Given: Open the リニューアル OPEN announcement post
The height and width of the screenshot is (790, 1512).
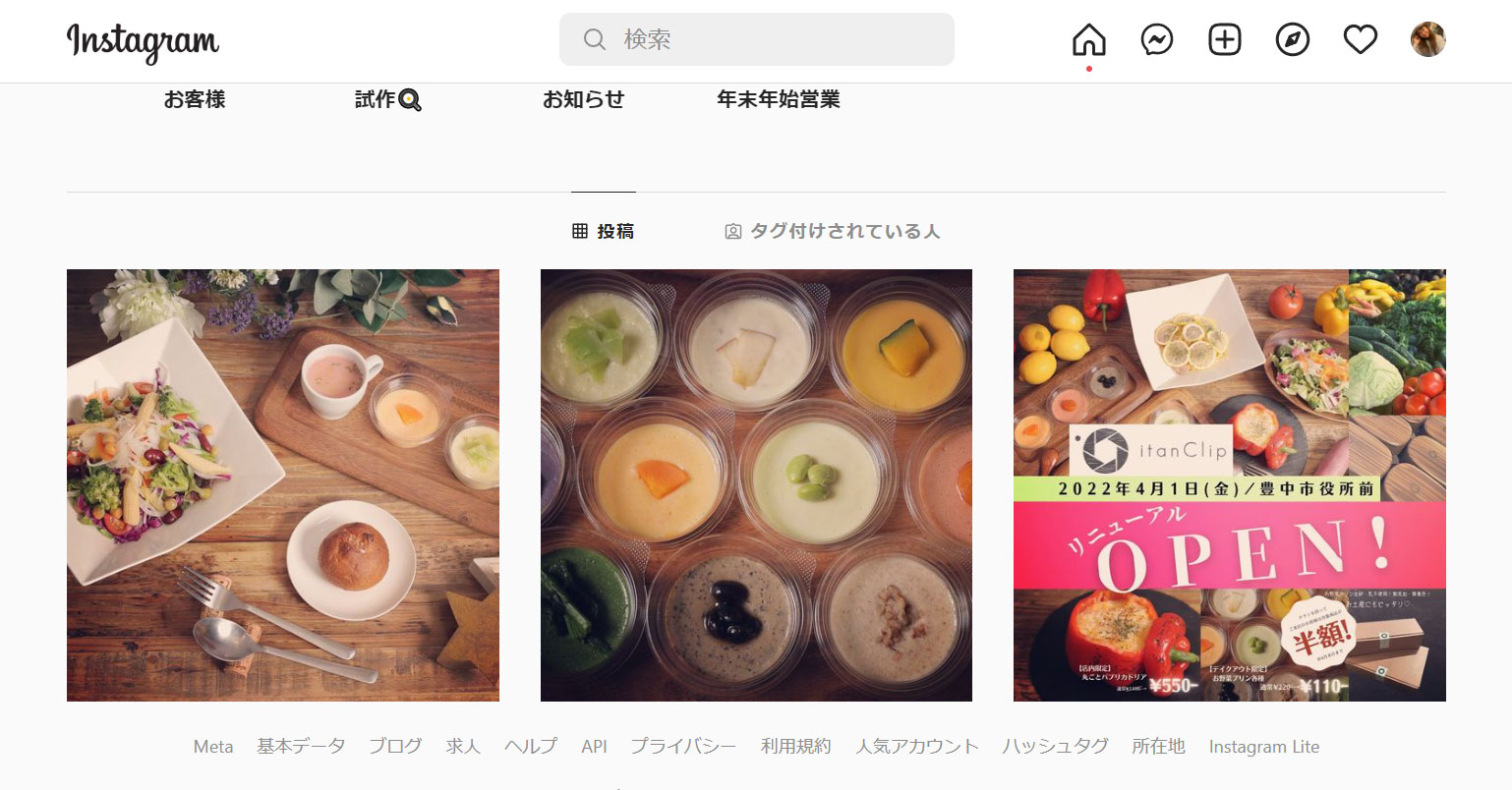Looking at the screenshot, I should (1229, 485).
